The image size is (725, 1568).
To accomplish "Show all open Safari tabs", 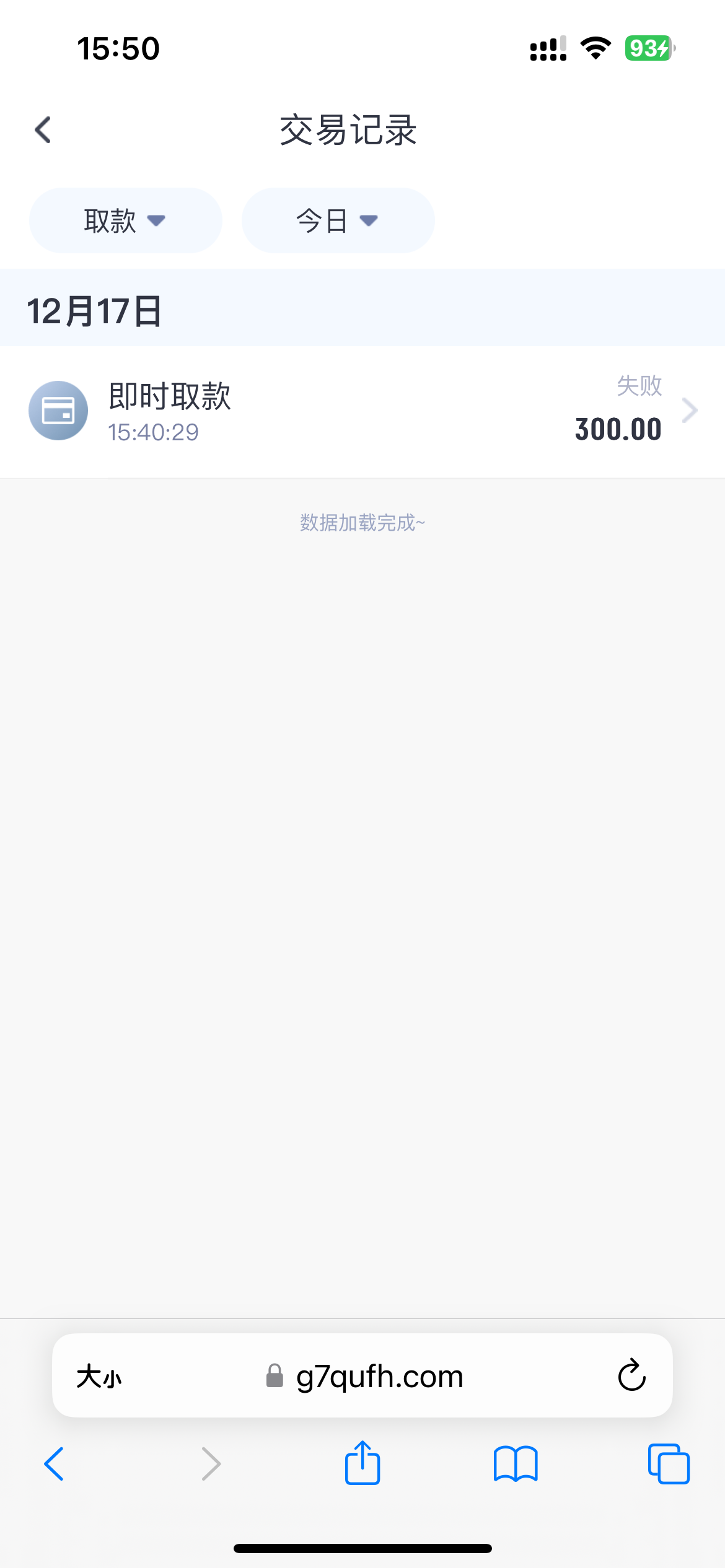I will pyautogui.click(x=669, y=1464).
